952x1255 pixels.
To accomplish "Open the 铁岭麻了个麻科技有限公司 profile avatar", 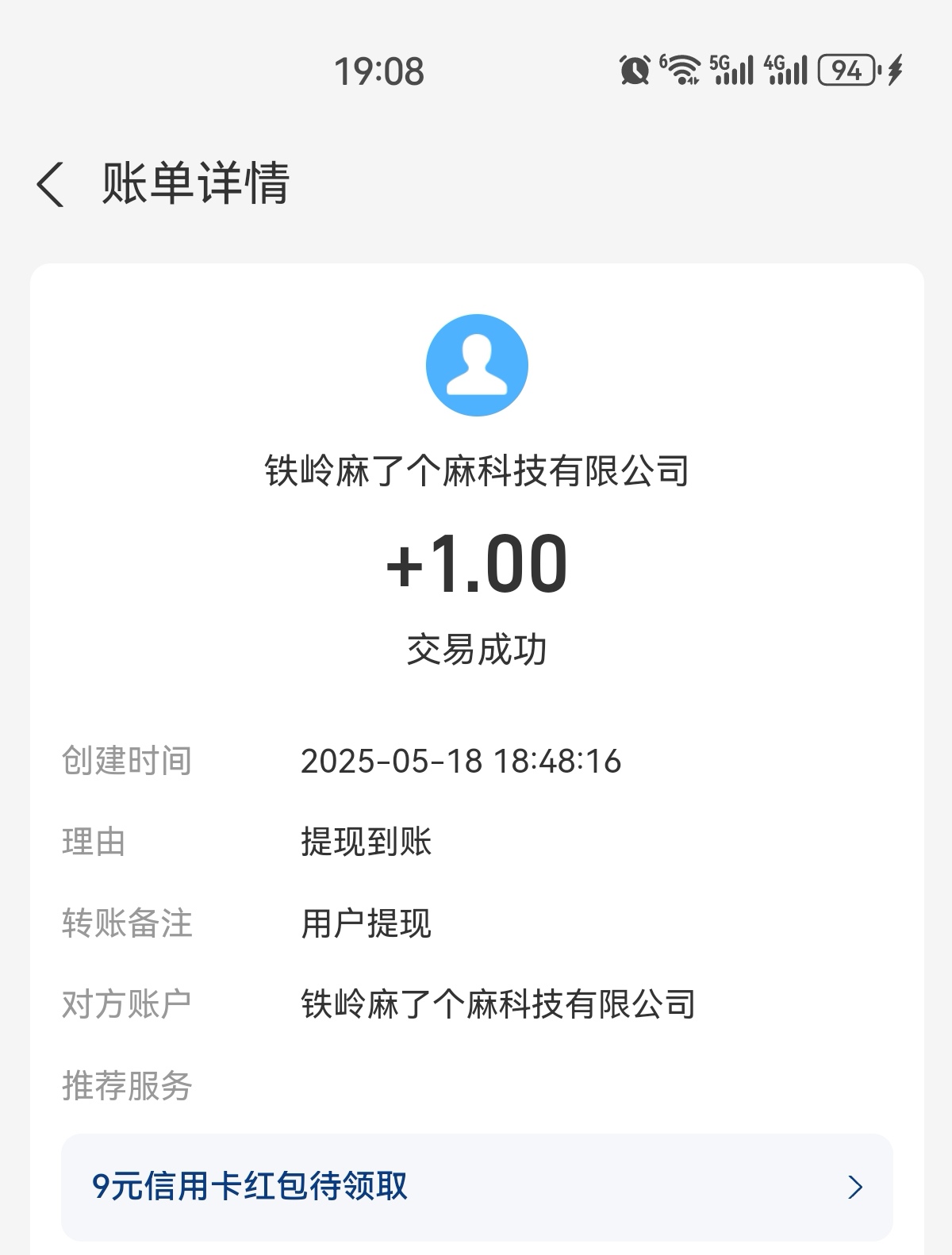I will (477, 366).
